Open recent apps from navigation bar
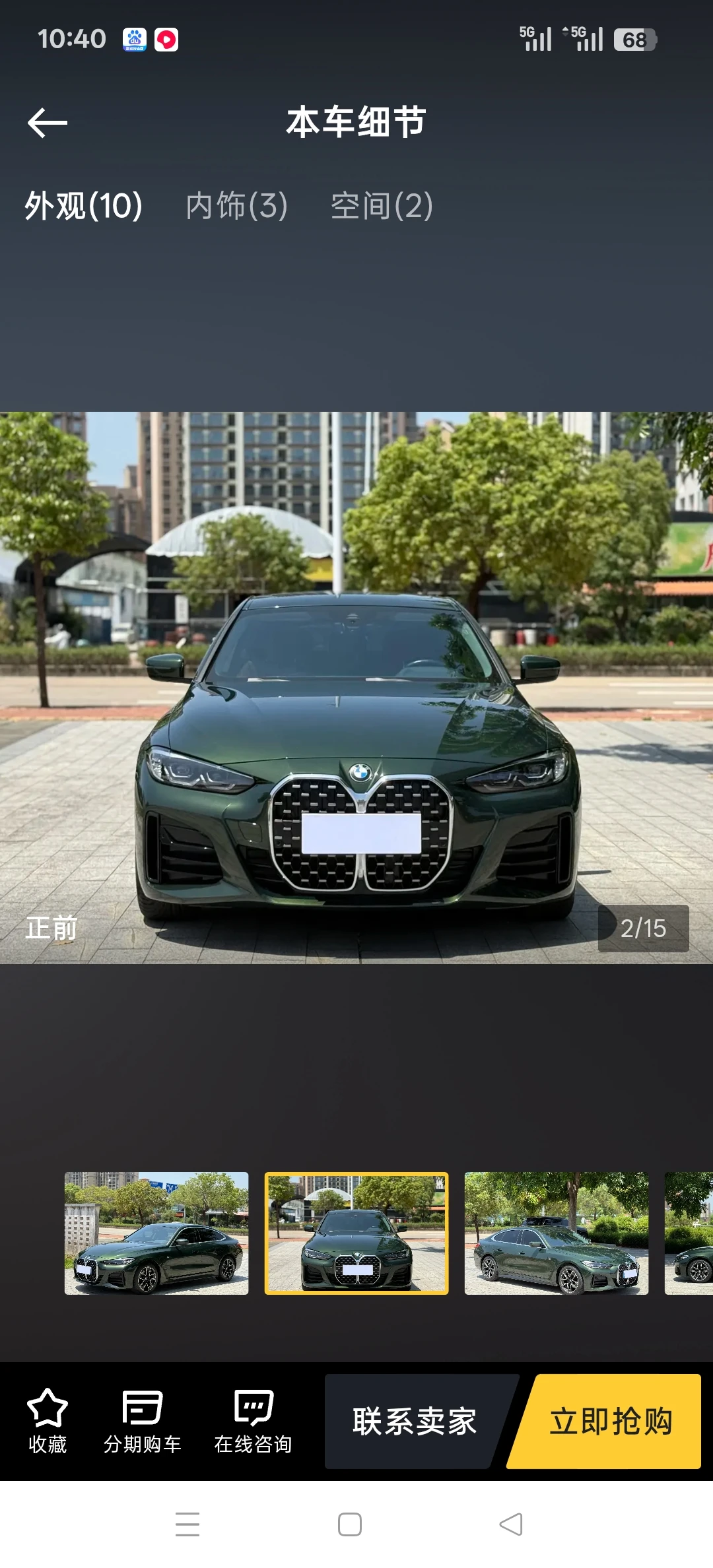The image size is (713, 1568). (x=187, y=1524)
